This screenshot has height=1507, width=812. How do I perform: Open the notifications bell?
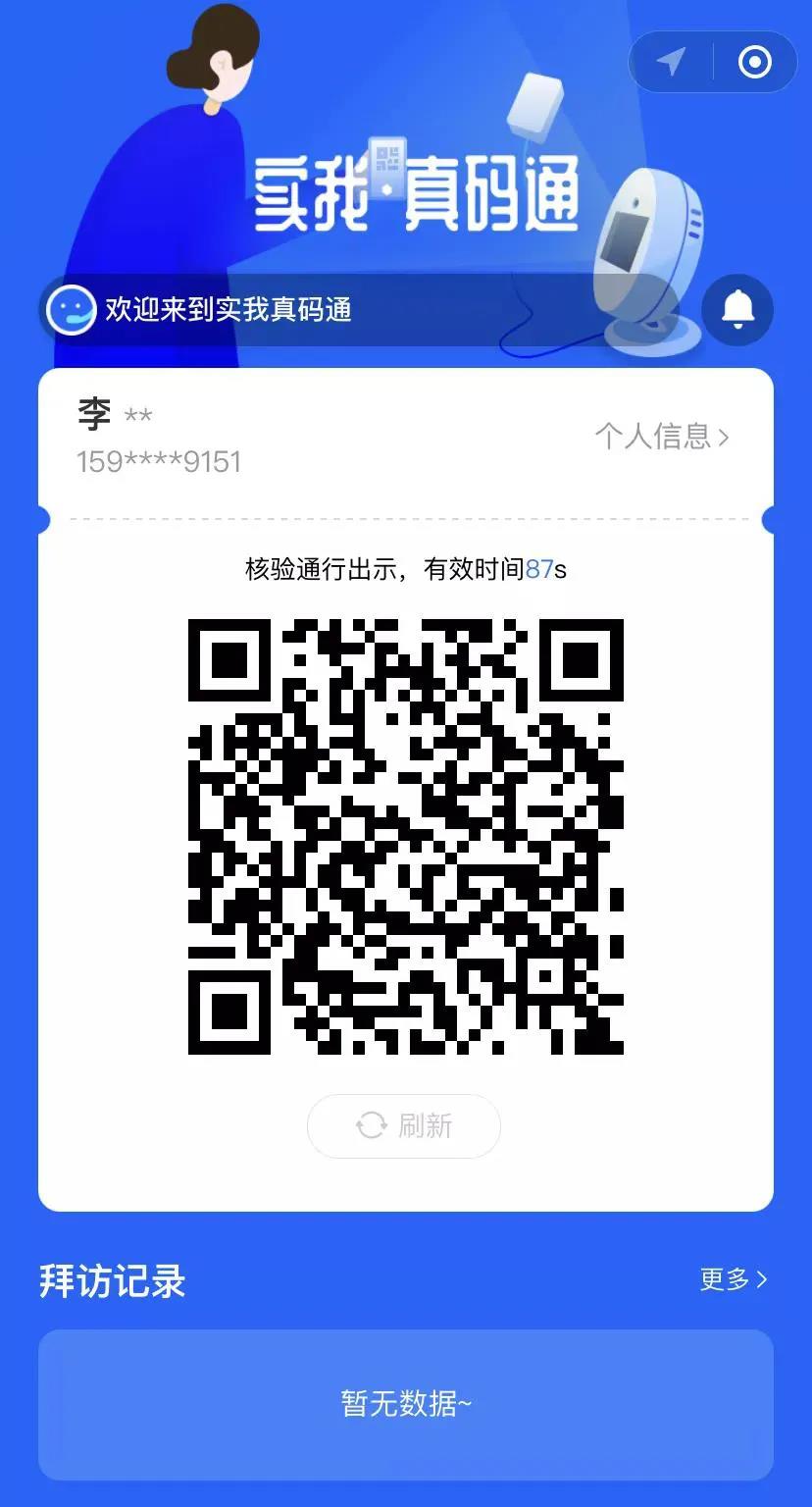coord(737,309)
